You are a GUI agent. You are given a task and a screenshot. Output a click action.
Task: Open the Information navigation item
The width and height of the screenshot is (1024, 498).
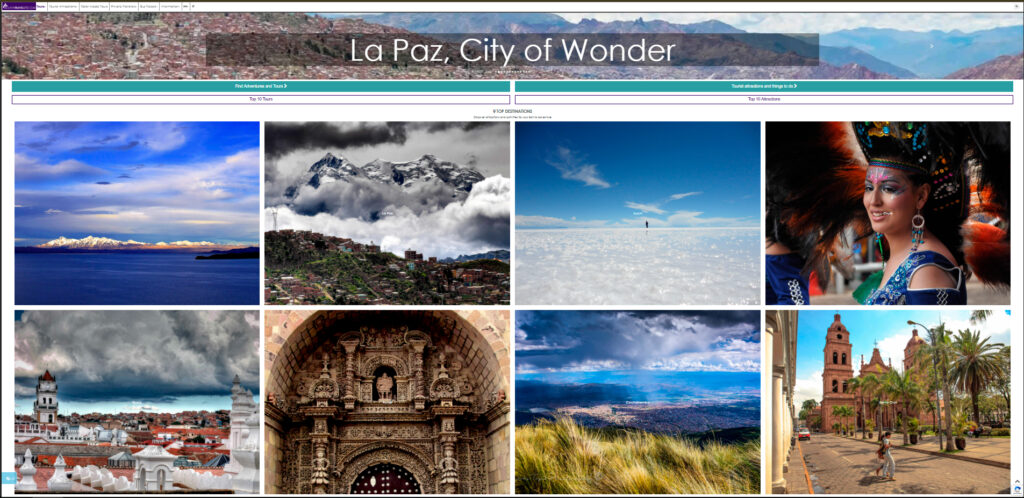click(170, 6)
